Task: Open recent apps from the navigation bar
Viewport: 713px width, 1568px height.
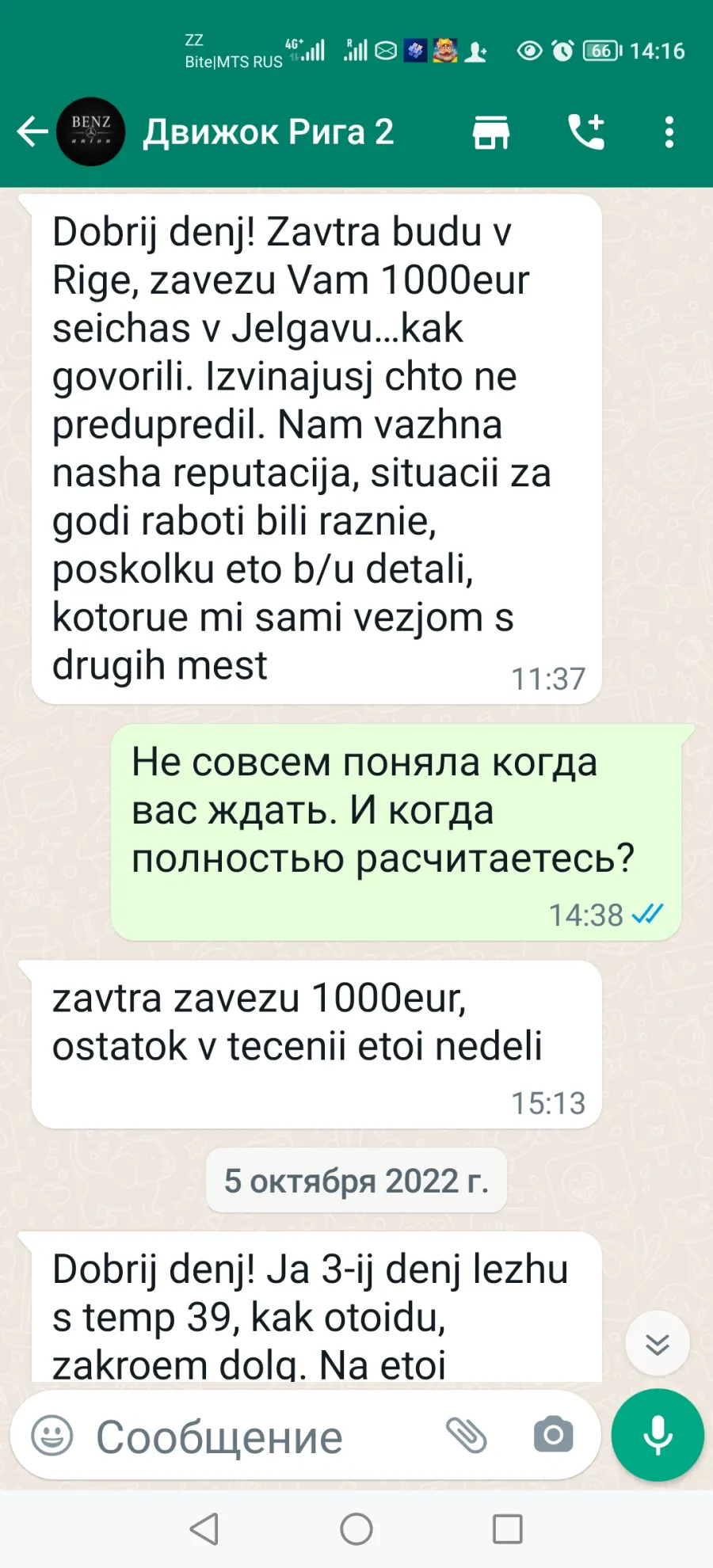Action: 508,1529
